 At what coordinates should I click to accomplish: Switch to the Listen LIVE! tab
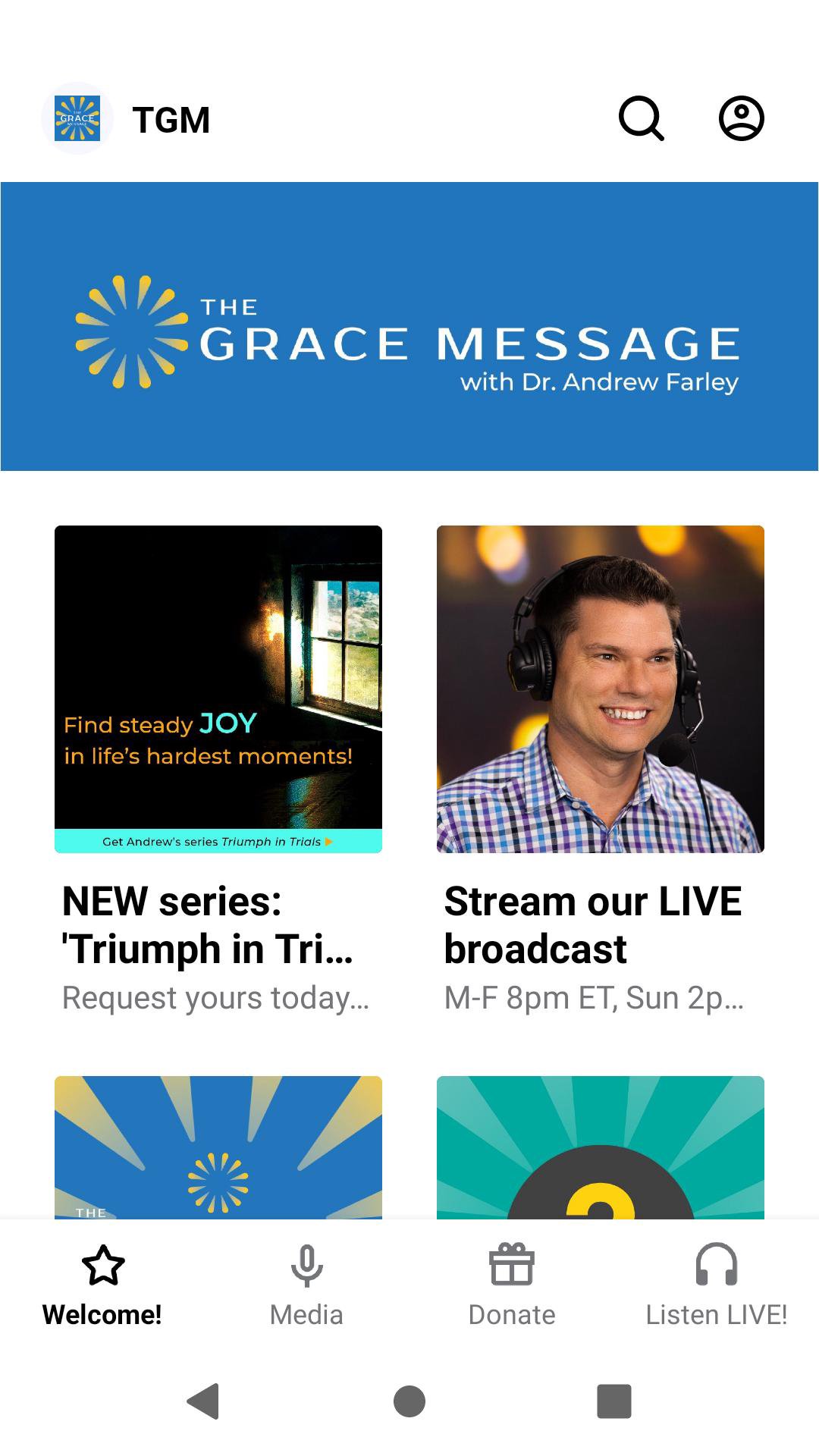click(x=716, y=1285)
